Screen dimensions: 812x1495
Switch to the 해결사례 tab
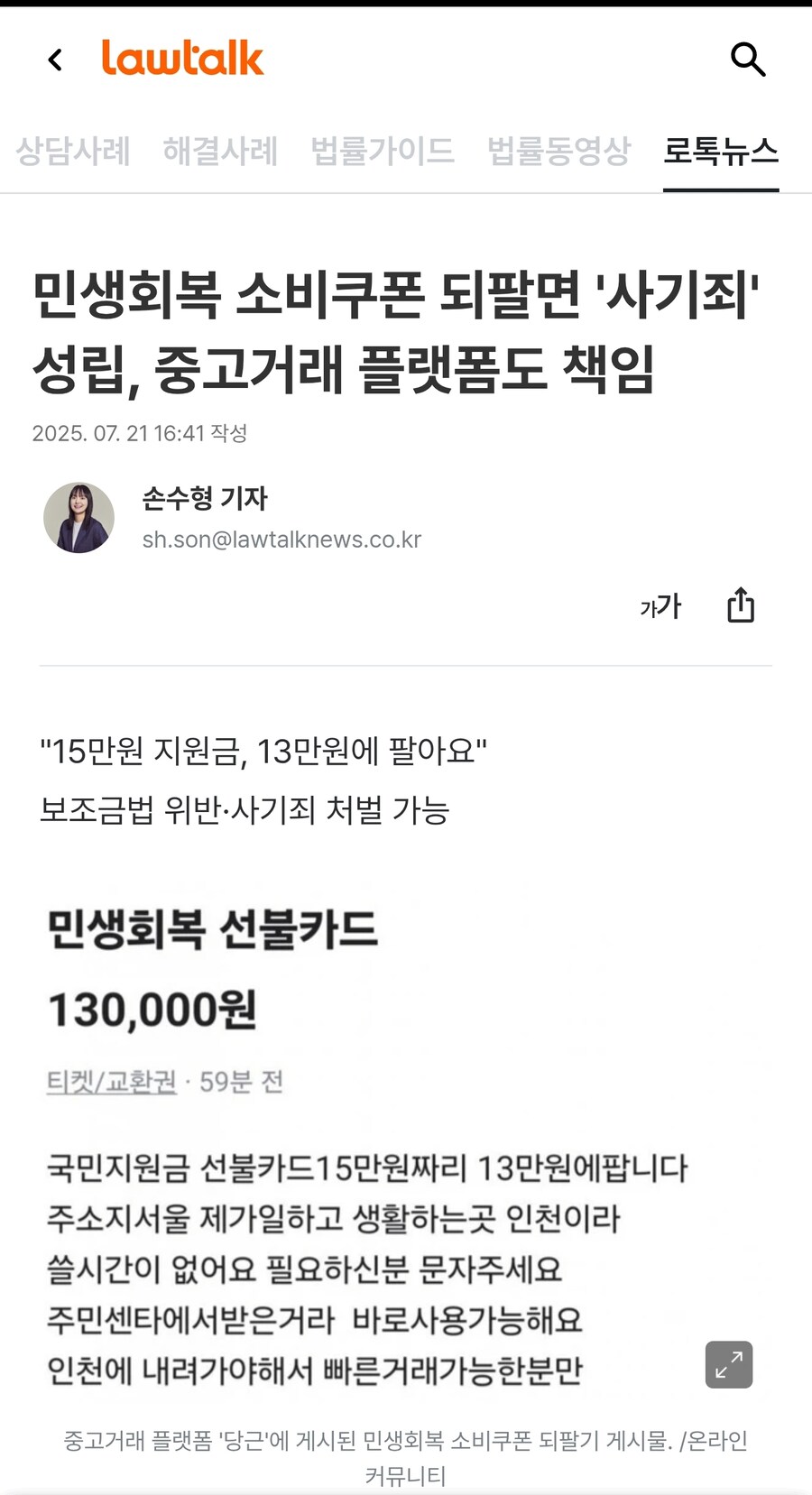coord(220,152)
